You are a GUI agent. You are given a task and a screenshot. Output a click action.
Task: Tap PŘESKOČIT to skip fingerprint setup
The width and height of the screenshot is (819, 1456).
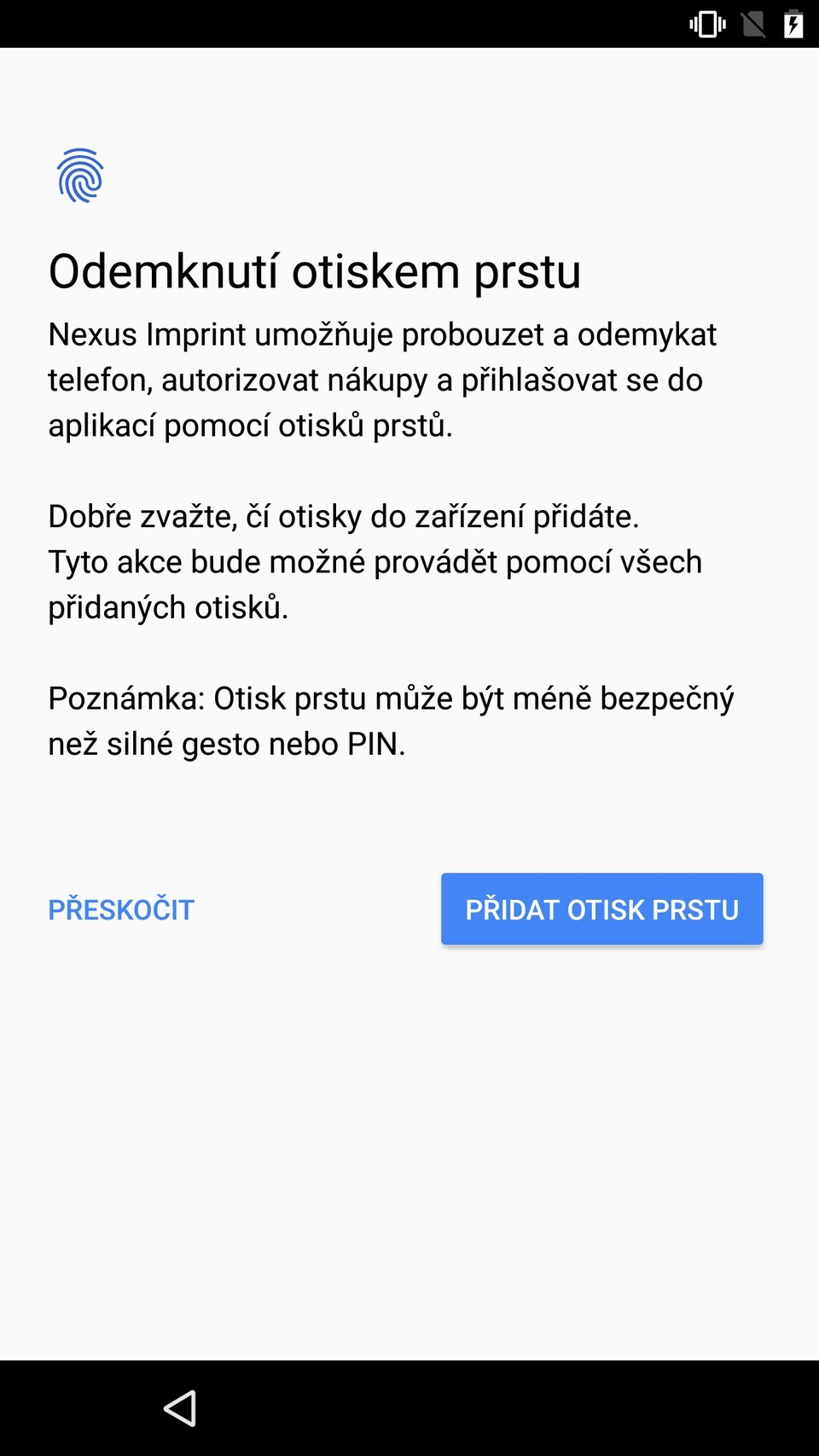(x=121, y=909)
